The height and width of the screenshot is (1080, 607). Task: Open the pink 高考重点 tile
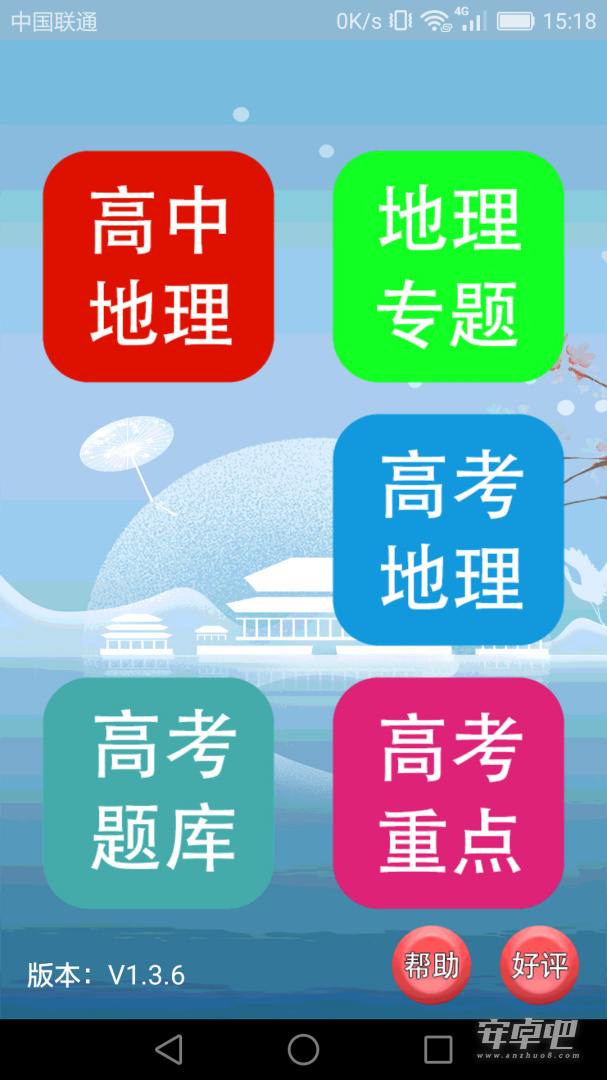coord(449,793)
